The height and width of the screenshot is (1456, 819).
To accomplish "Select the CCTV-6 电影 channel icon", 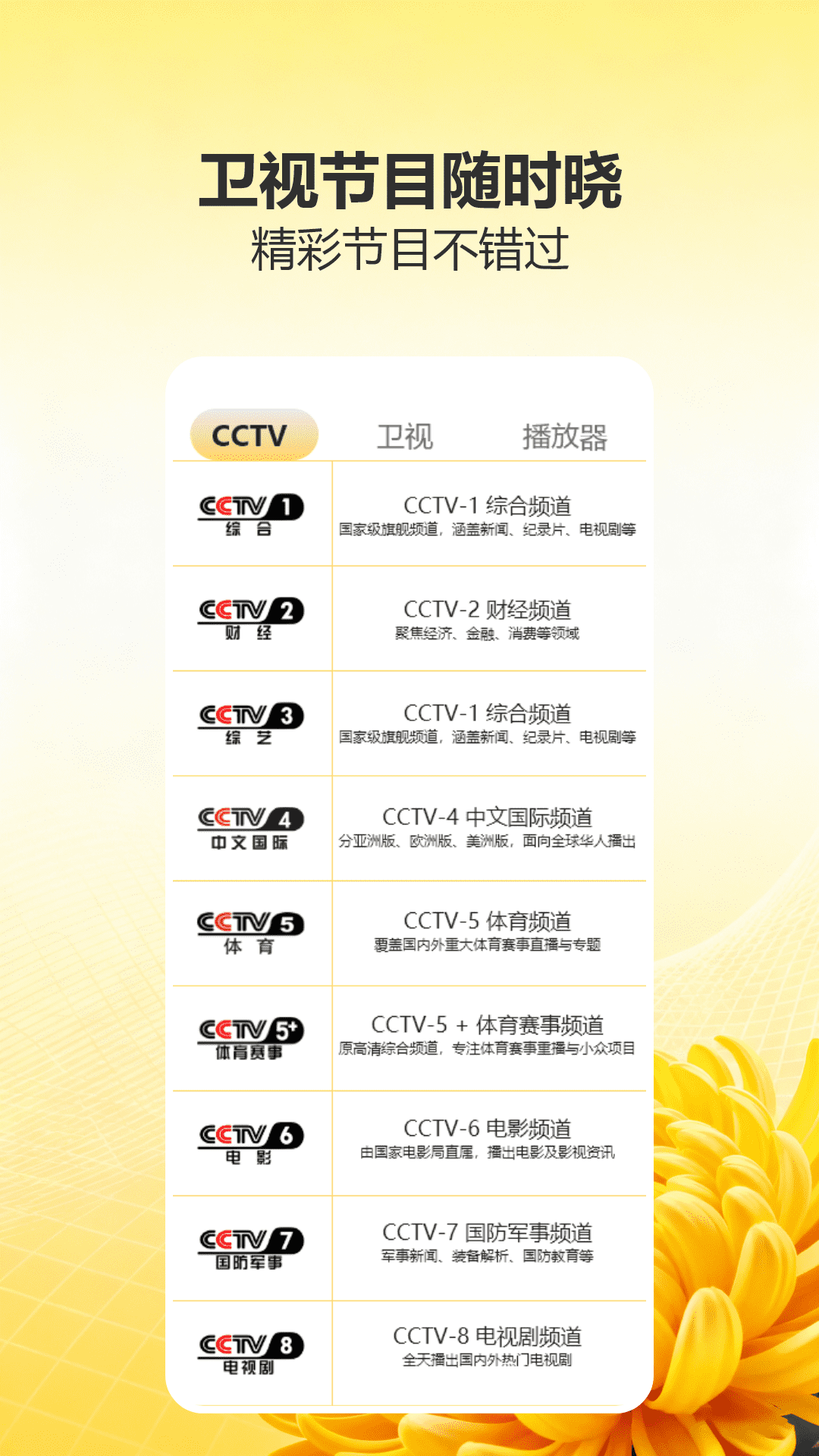I will click(253, 1140).
